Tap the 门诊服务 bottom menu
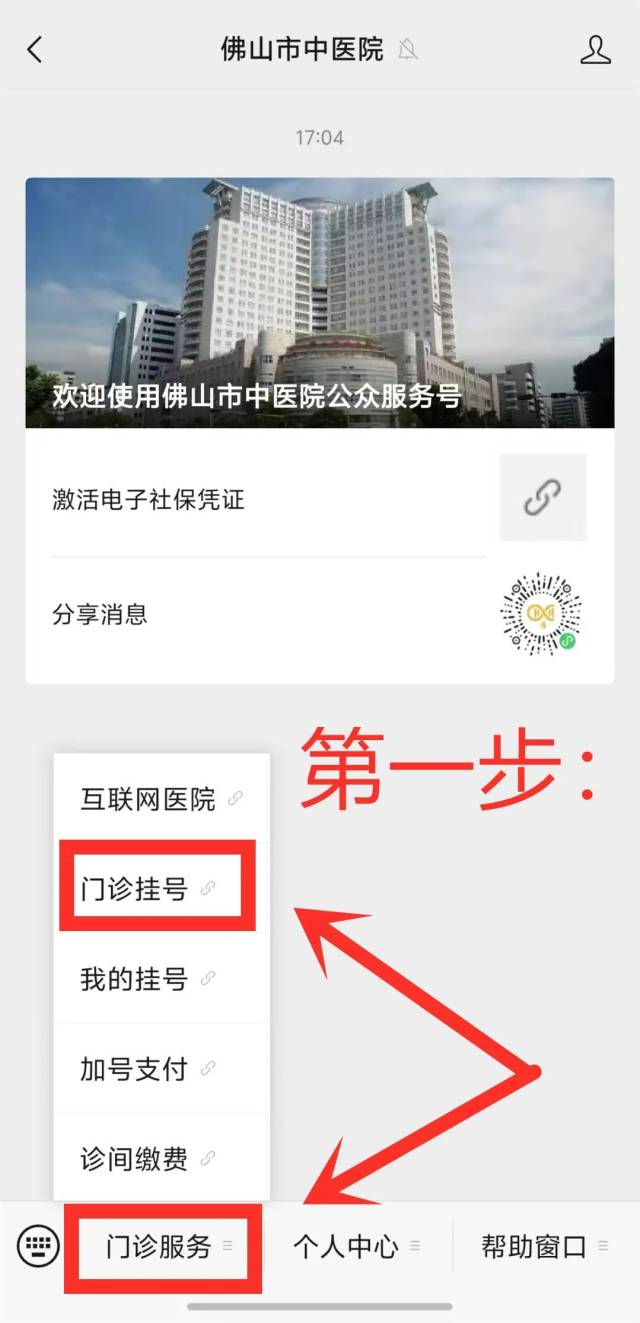640x1323 pixels. [165, 1247]
